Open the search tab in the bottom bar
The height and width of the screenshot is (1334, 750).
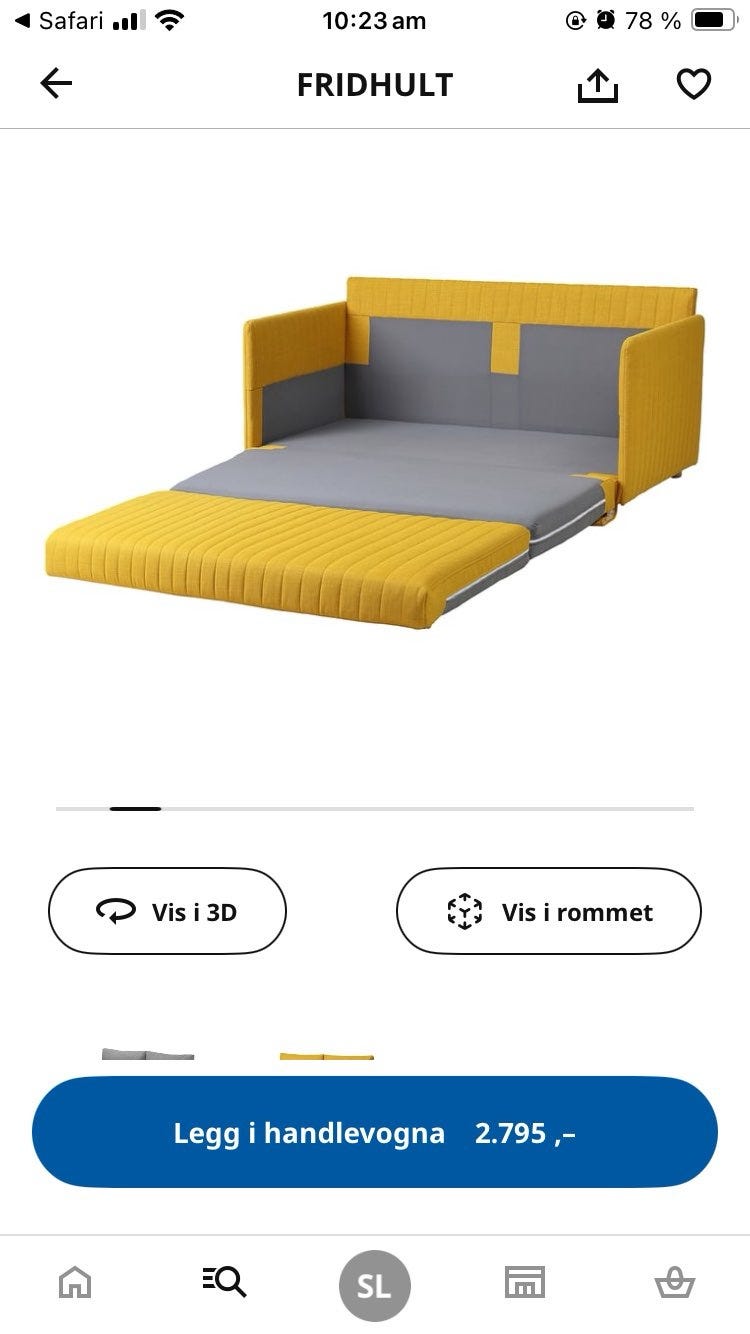tap(224, 1282)
